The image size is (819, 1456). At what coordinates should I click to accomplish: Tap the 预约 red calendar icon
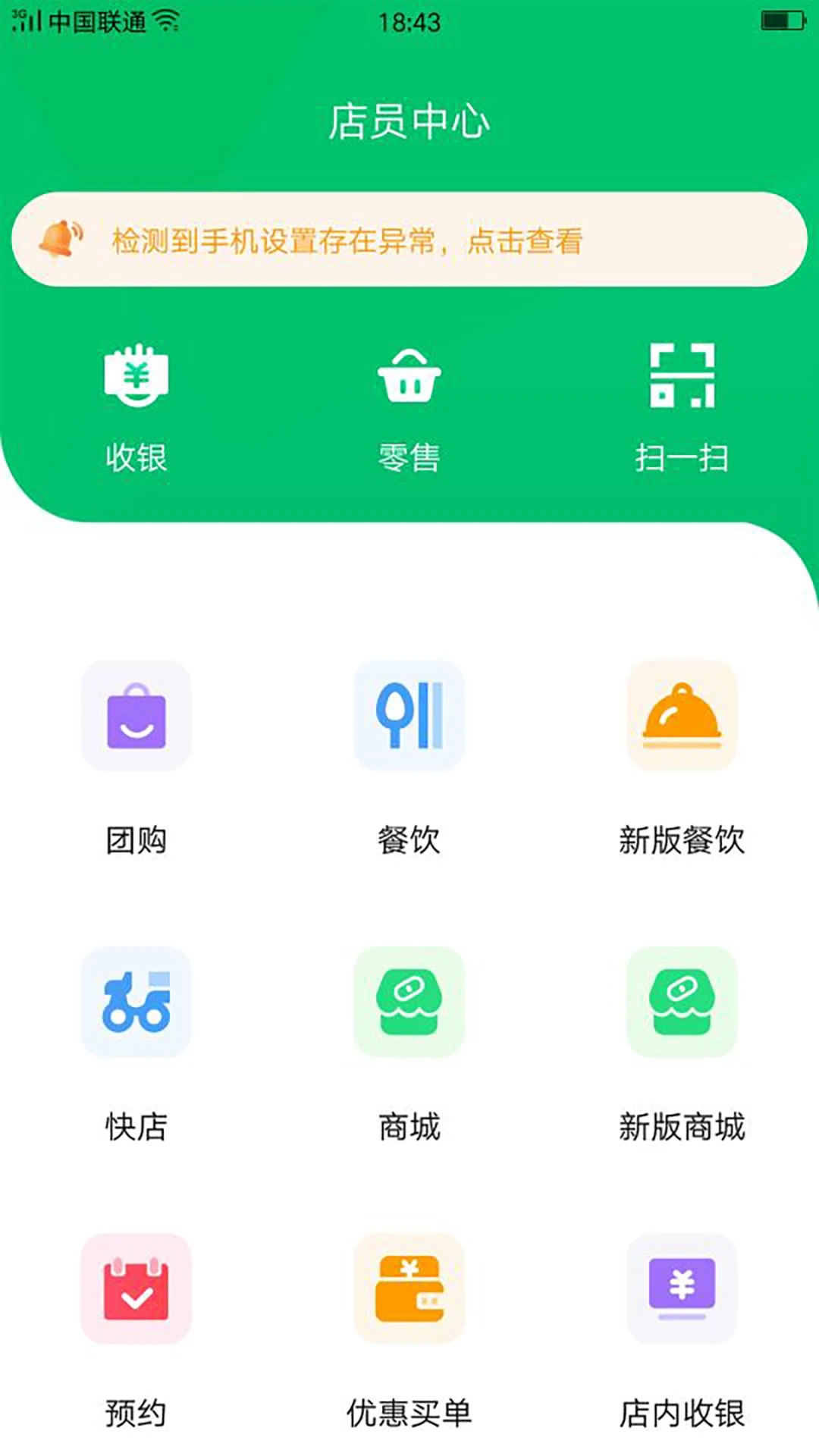(135, 1289)
